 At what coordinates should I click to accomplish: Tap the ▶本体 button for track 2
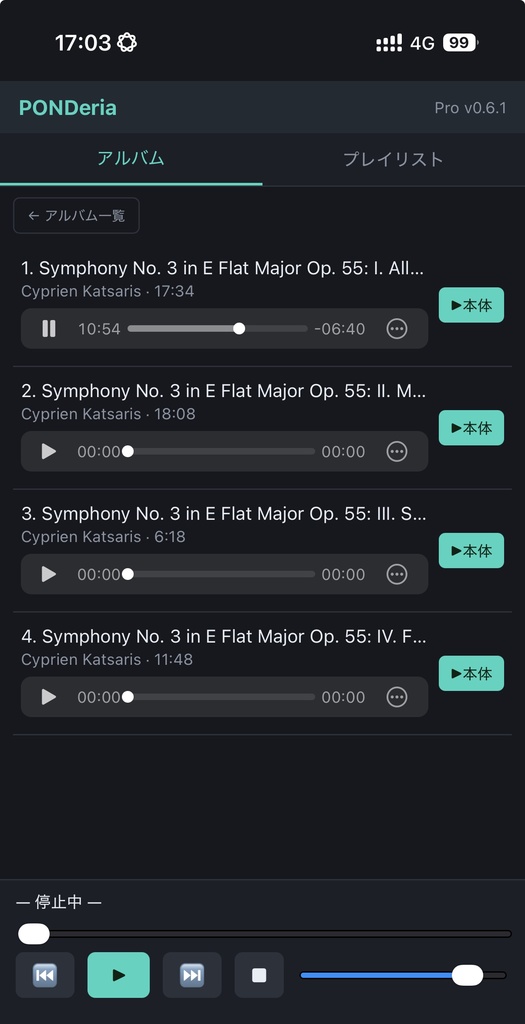471,428
